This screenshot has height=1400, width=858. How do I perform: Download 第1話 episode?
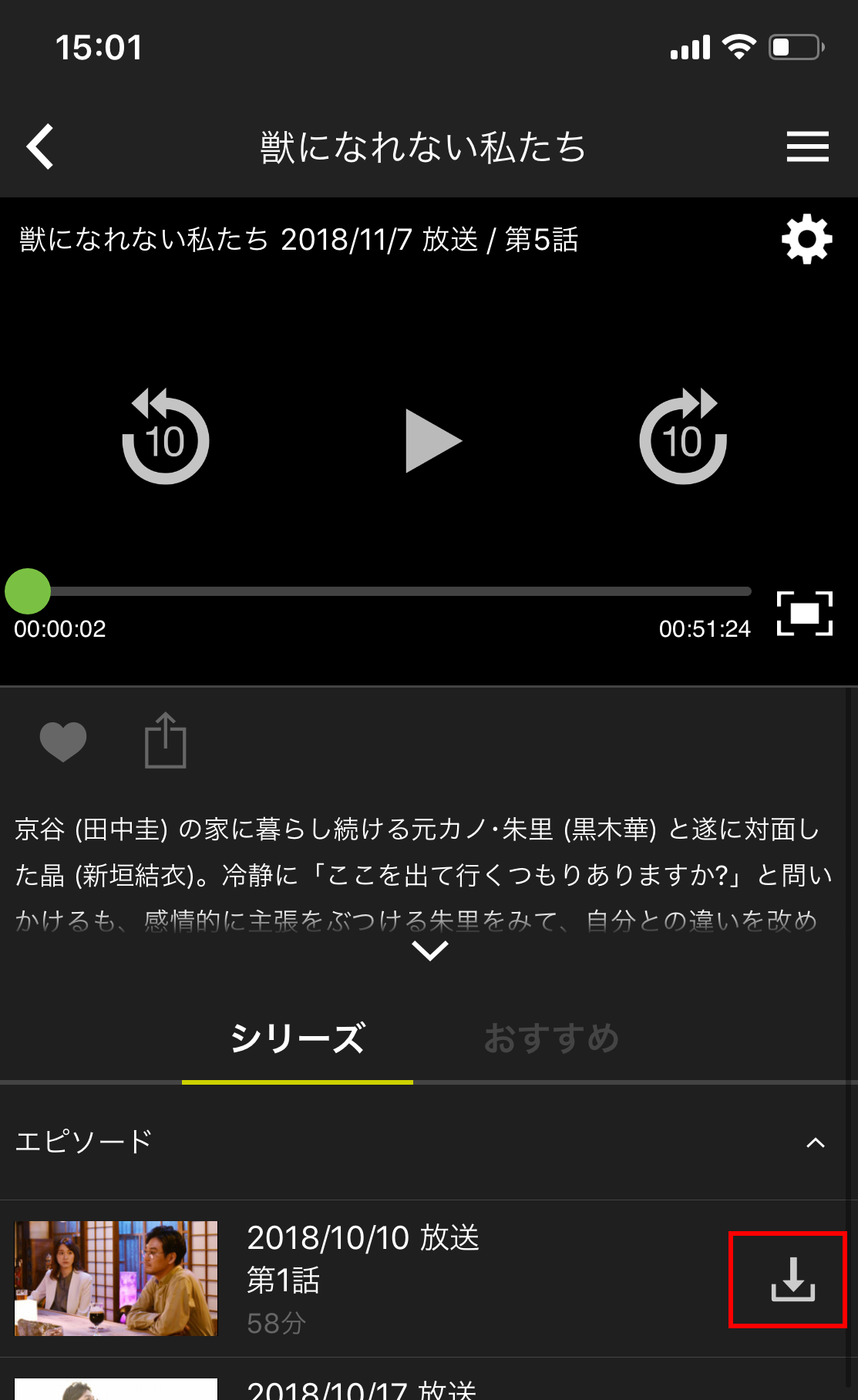tap(792, 1280)
